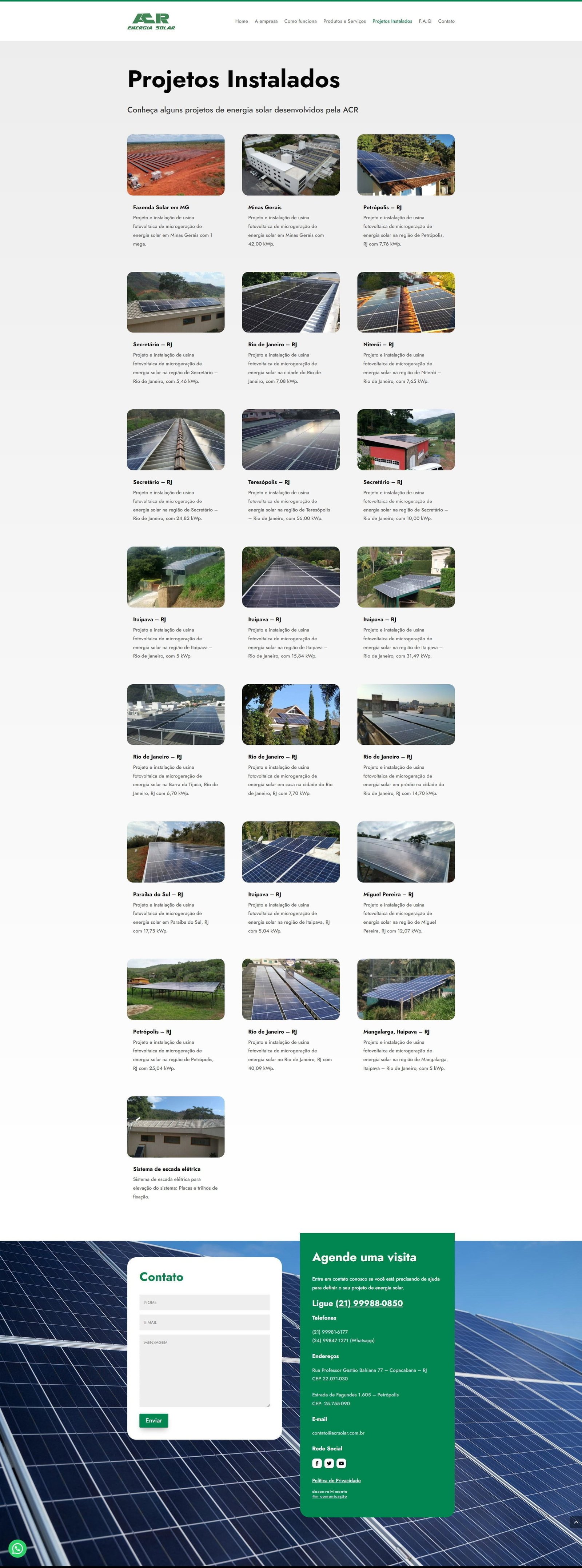Open the Home menu item
The width and height of the screenshot is (582, 1568).
(241, 21)
